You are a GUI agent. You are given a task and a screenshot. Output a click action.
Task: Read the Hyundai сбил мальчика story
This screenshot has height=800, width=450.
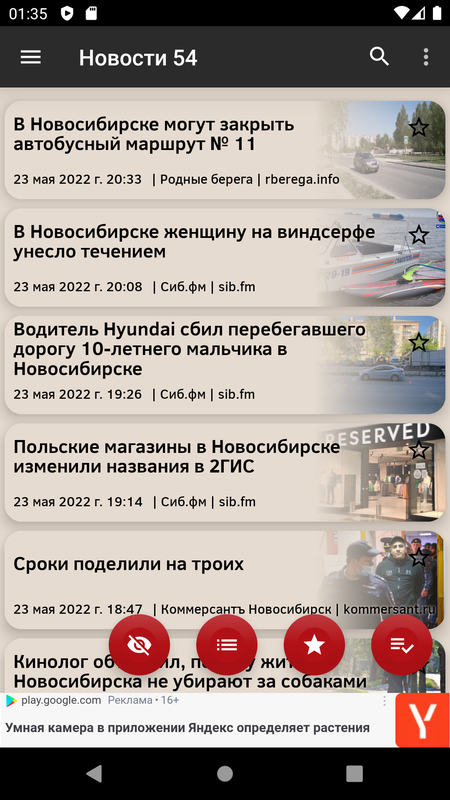(x=225, y=365)
